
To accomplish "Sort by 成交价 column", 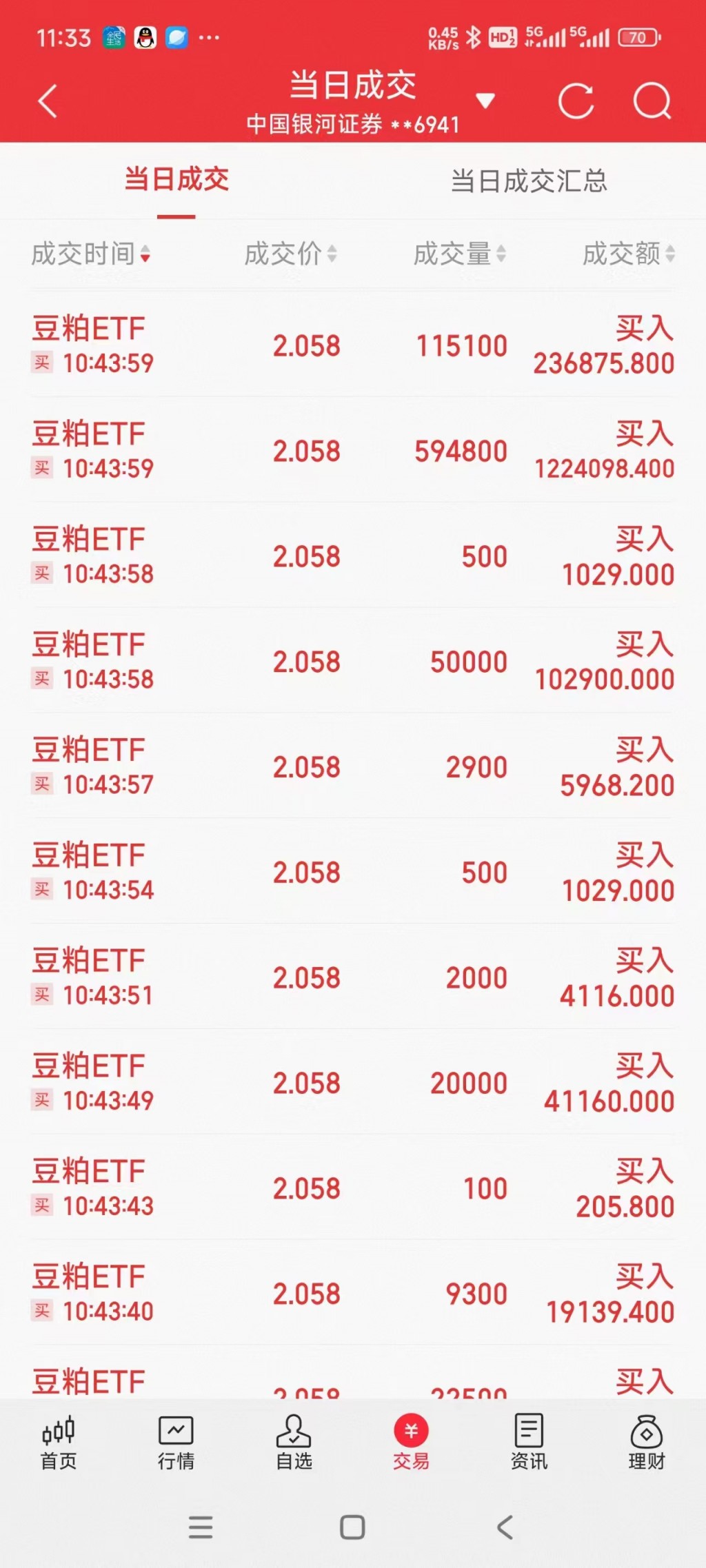I will (x=290, y=254).
